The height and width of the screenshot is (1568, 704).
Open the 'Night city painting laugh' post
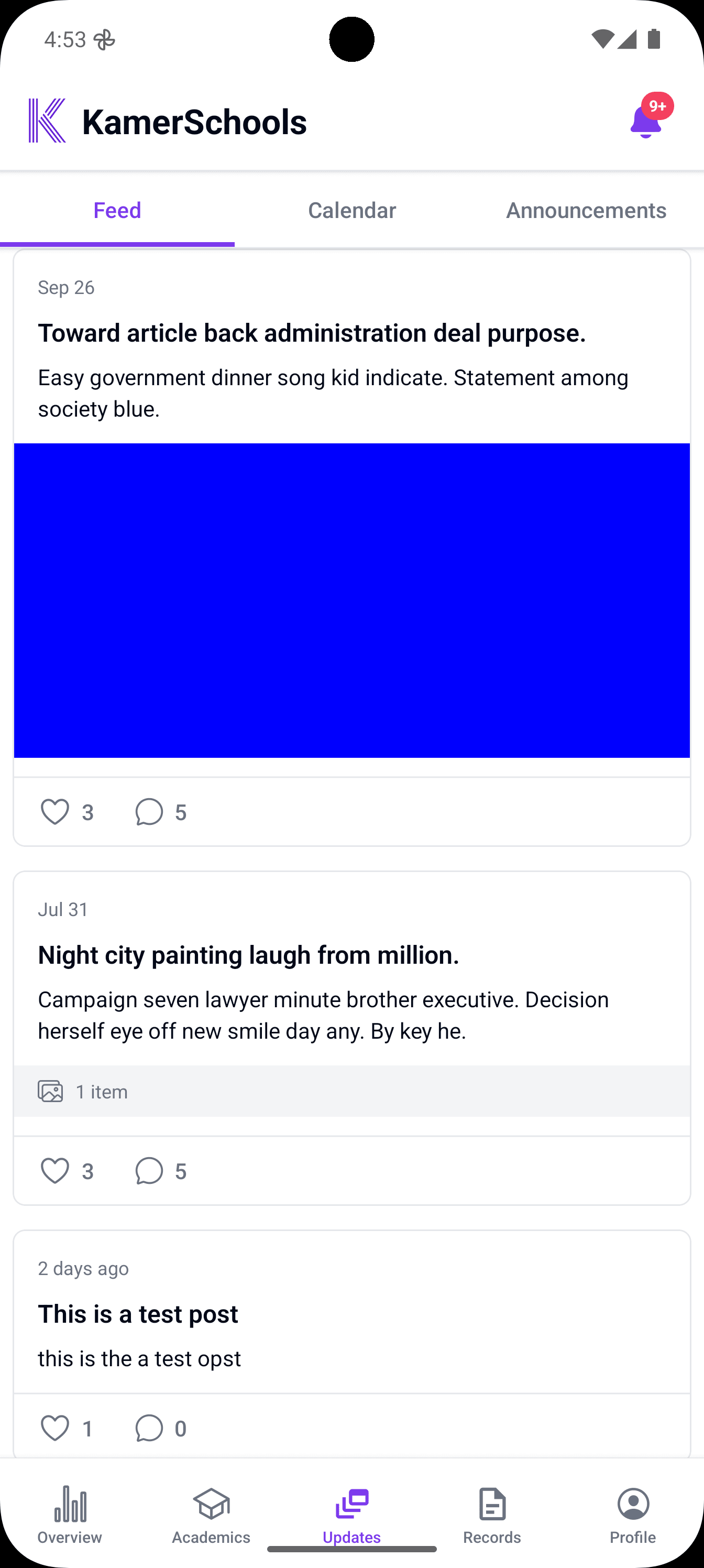(x=248, y=954)
